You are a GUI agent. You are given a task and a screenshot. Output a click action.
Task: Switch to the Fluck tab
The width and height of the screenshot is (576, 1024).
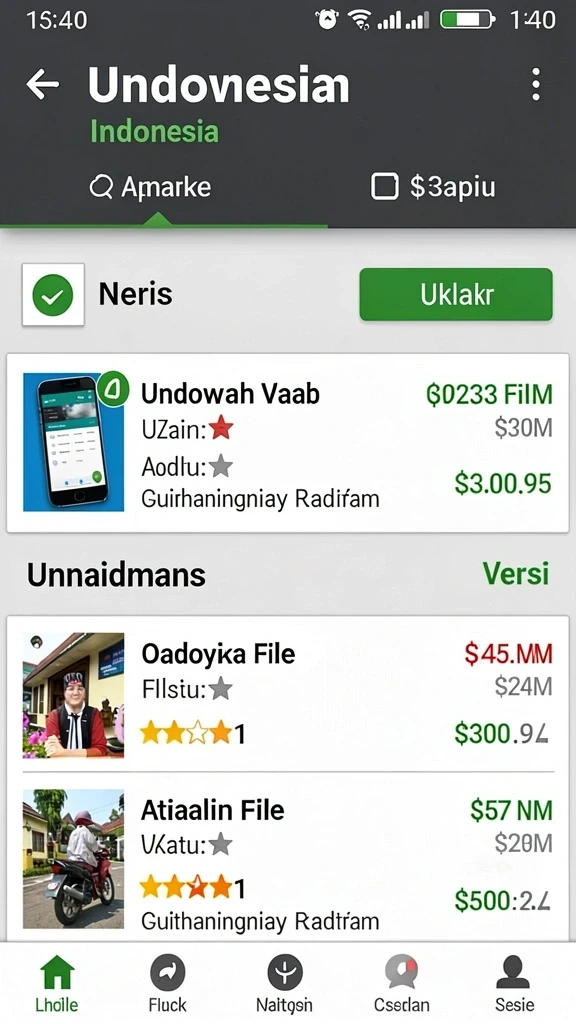pos(167,983)
